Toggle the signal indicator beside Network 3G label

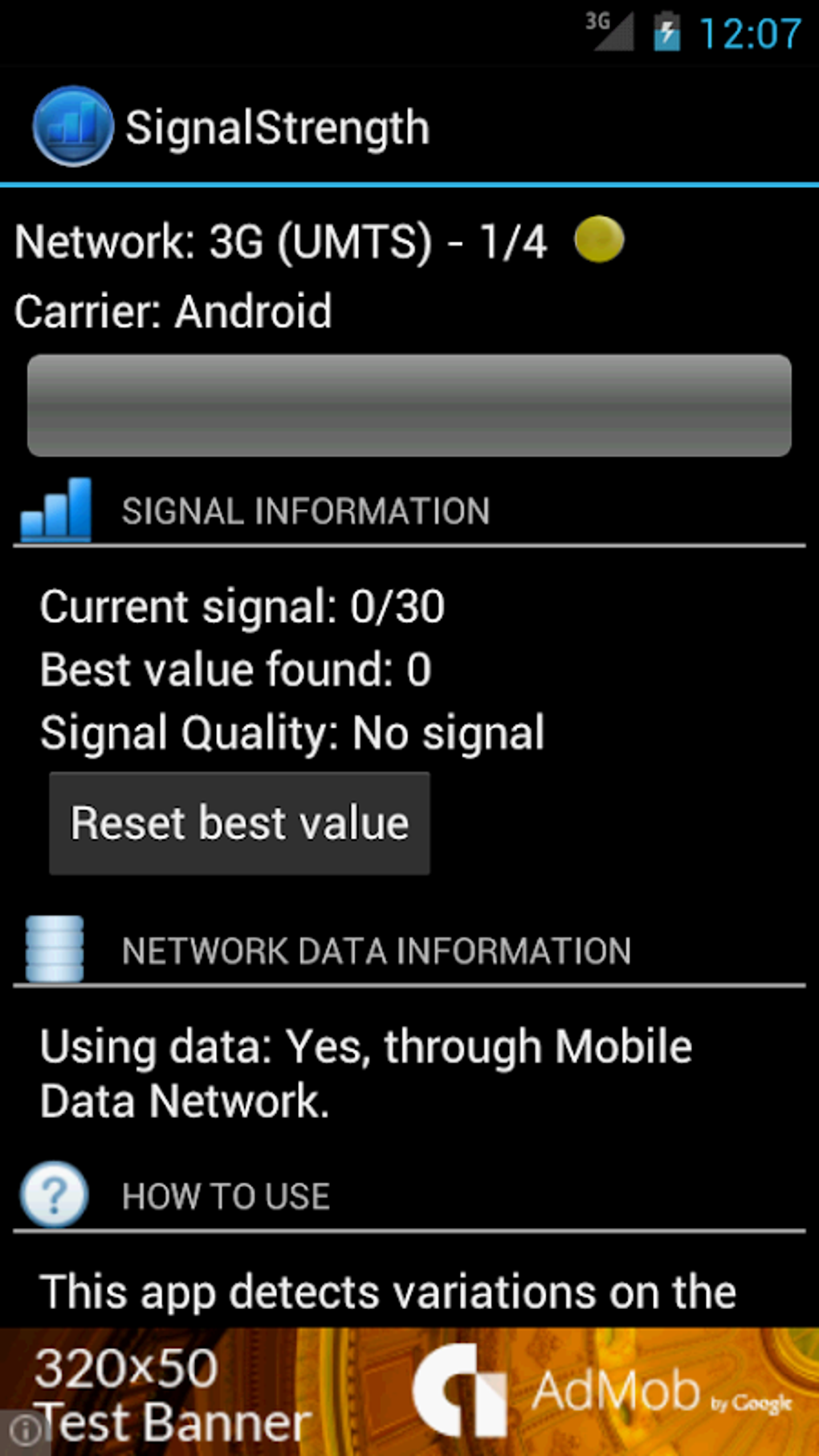[x=598, y=240]
